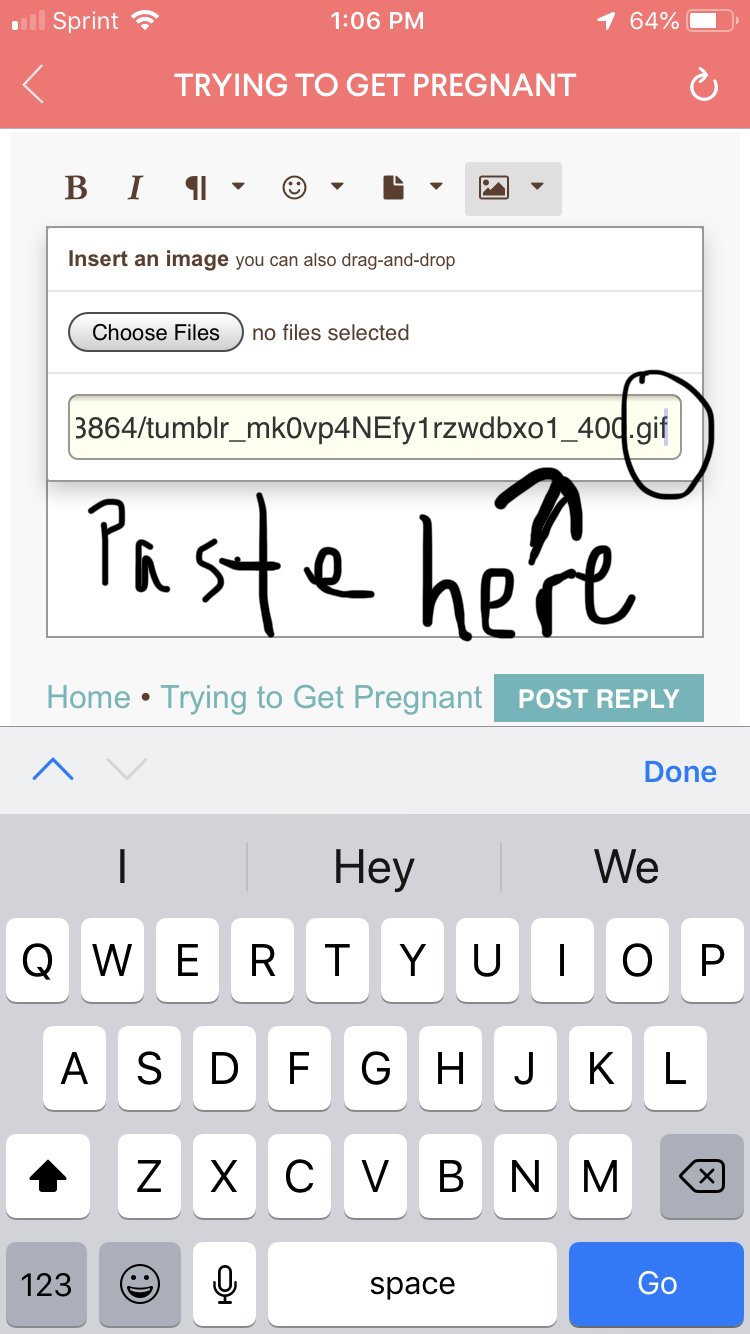This screenshot has height=1334, width=750.
Task: Start dictation with the microphone key
Action: coord(225,1284)
